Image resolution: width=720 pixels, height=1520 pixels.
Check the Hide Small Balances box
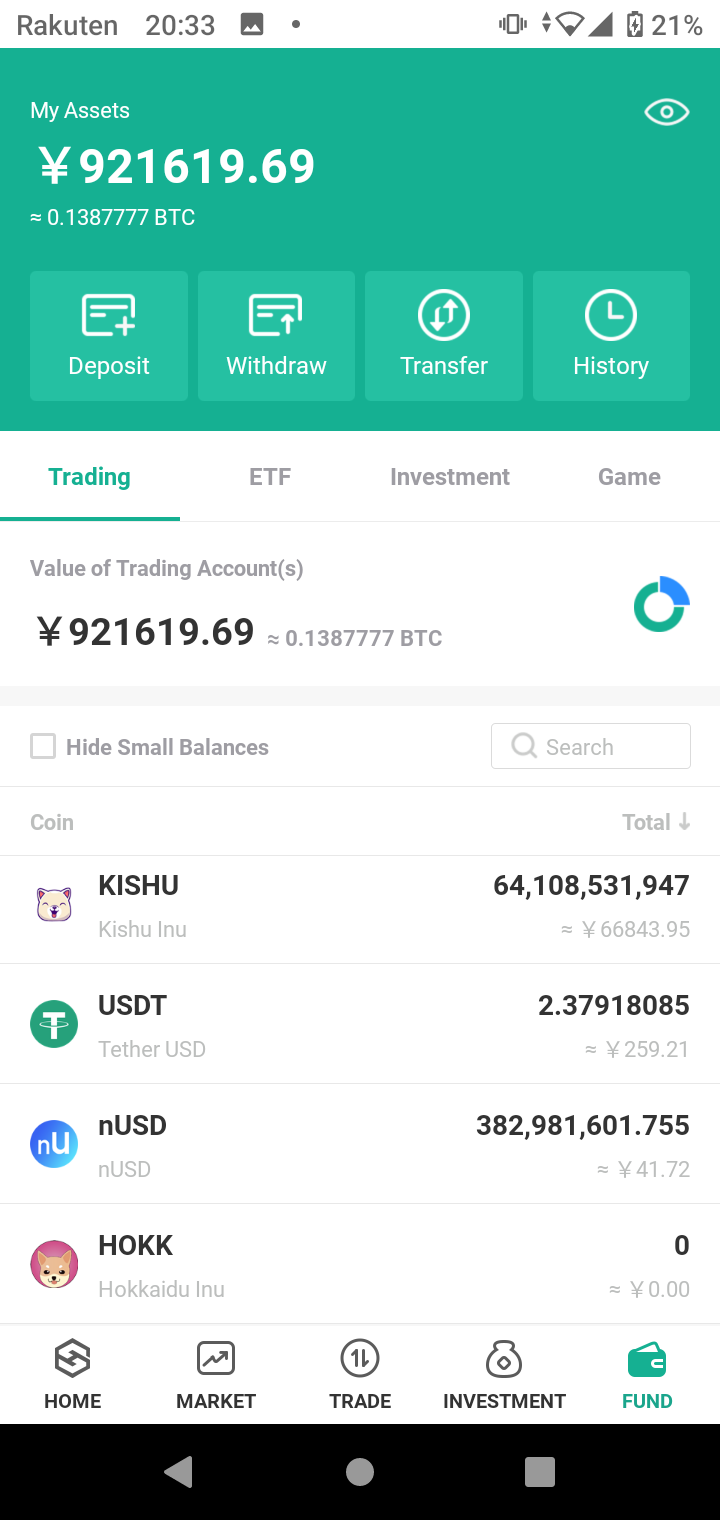click(x=43, y=747)
